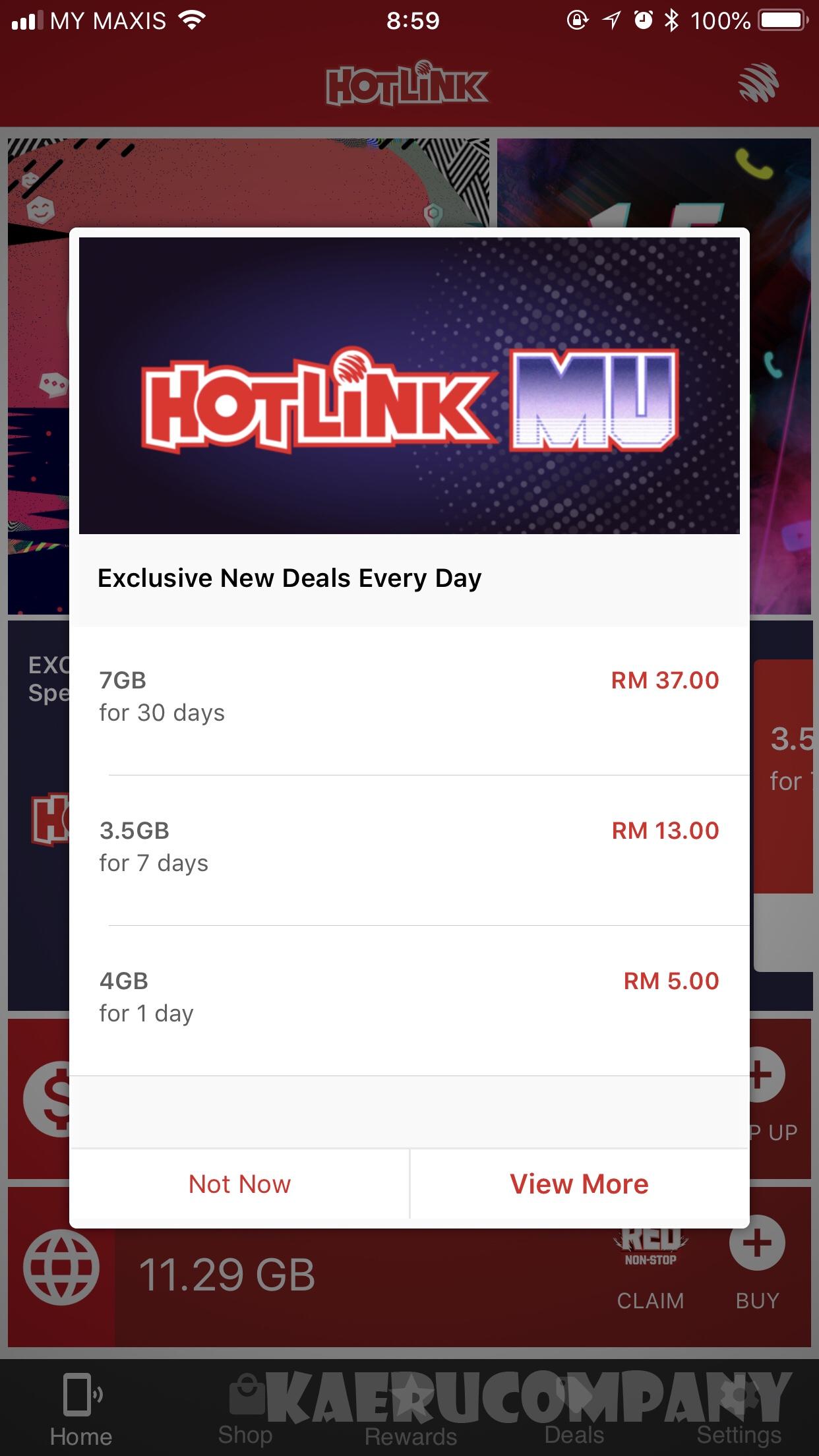Image resolution: width=819 pixels, height=1456 pixels.
Task: Open the Hotlink MU banner
Action: coord(409,386)
